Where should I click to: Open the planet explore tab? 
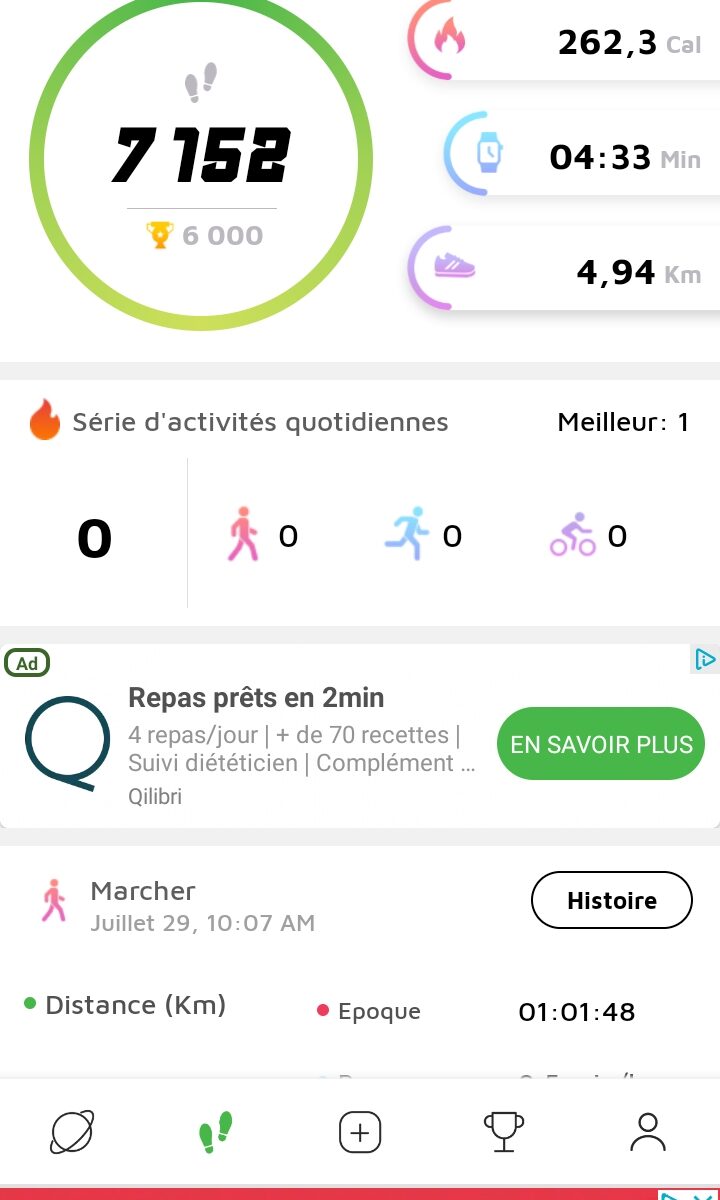(72, 1132)
